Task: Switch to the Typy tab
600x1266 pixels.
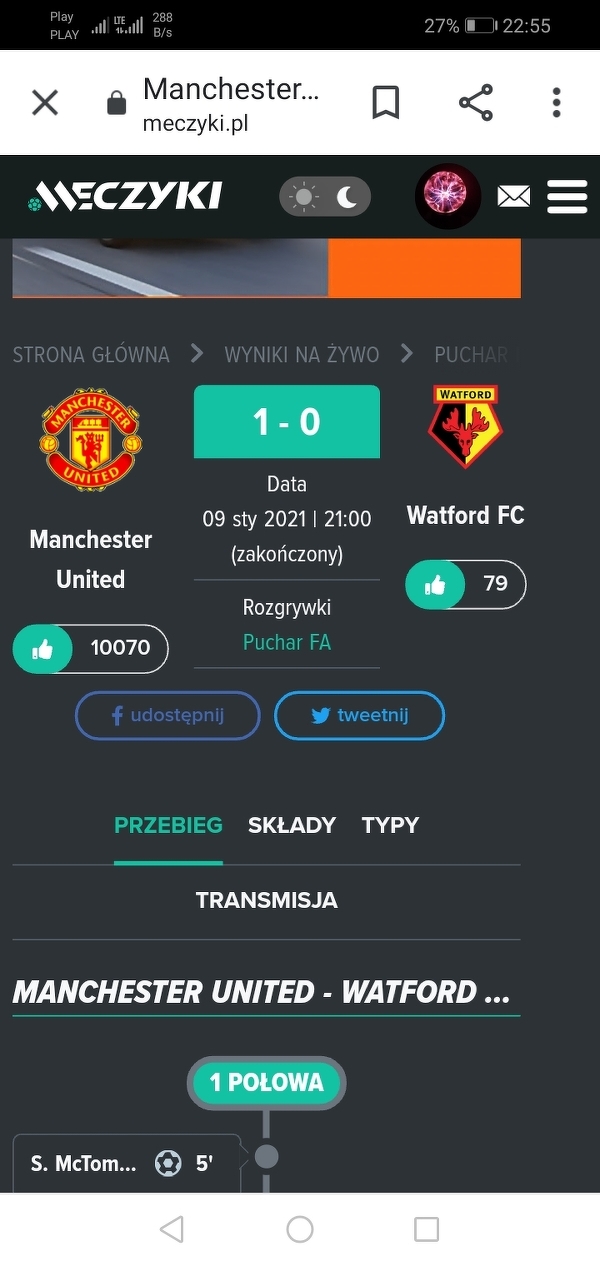Action: coord(390,825)
